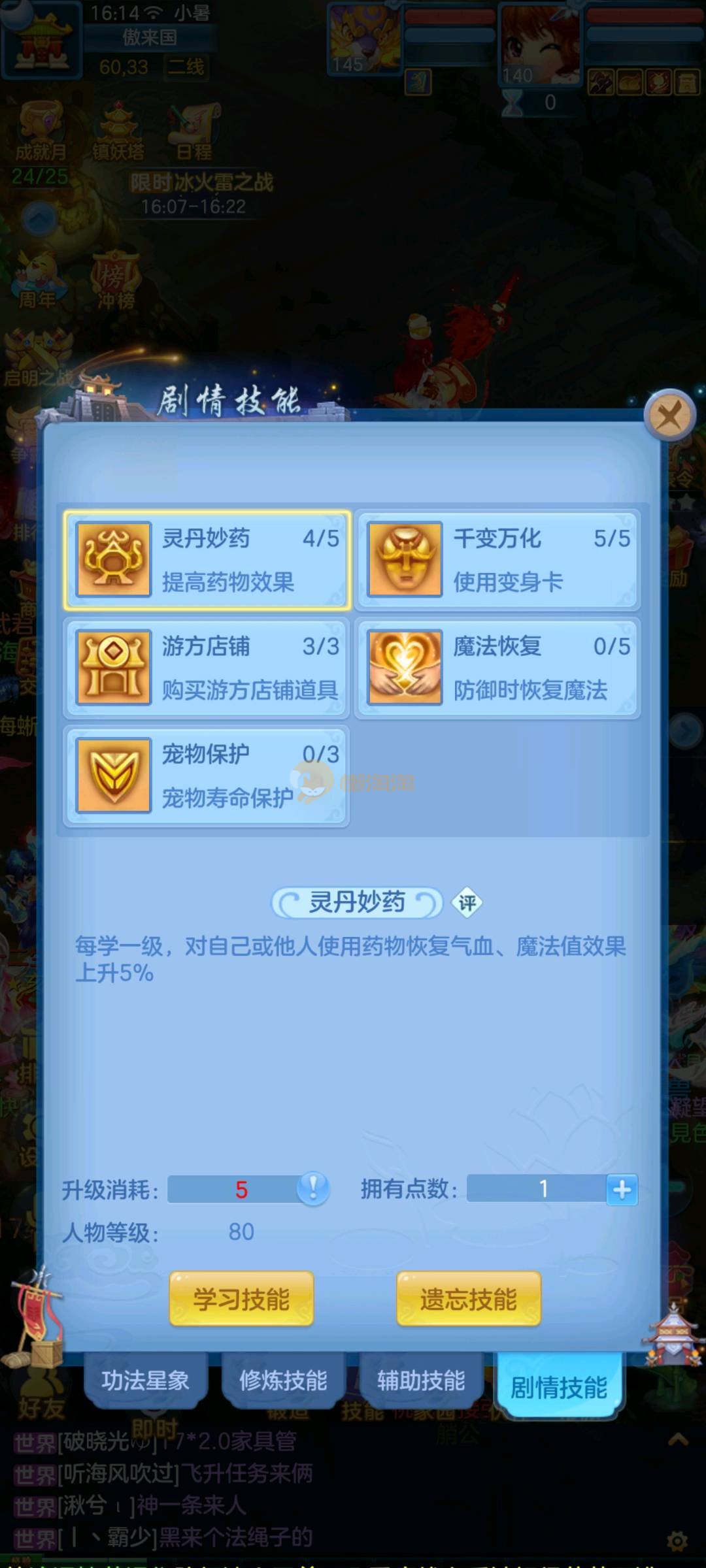Select the 游方店铺 skill card
Viewport: 706px width, 1568px height.
207,668
